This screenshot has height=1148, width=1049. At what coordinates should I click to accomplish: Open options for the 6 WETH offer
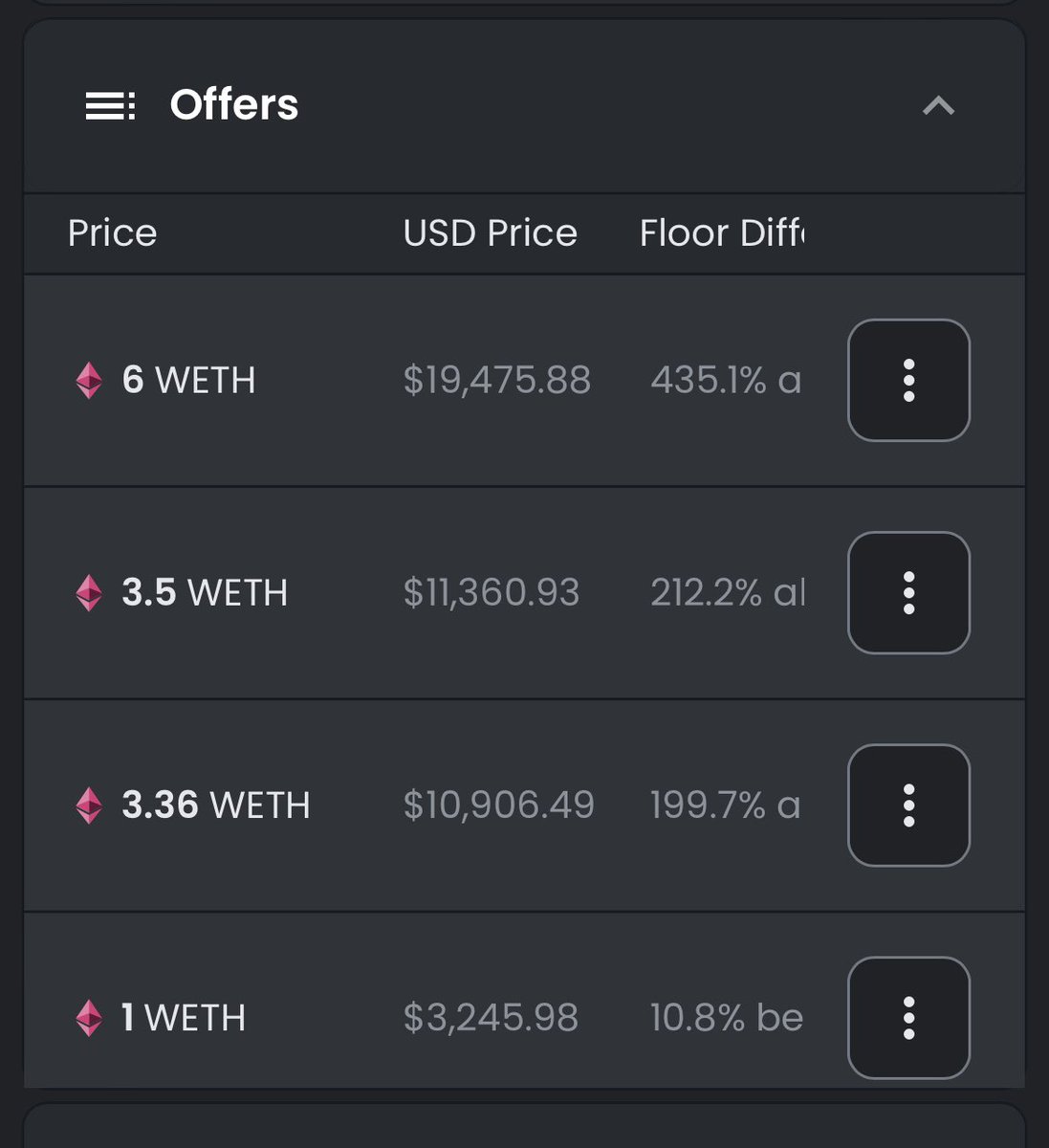(908, 381)
